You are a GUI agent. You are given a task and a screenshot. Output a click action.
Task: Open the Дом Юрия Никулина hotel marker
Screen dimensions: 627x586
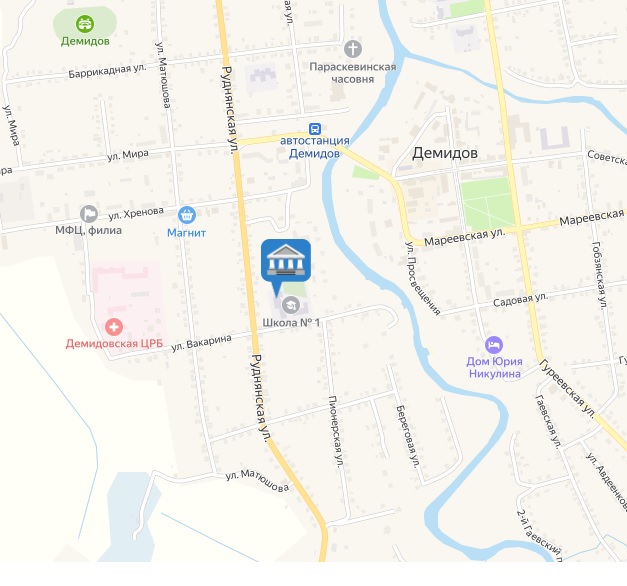(x=493, y=343)
